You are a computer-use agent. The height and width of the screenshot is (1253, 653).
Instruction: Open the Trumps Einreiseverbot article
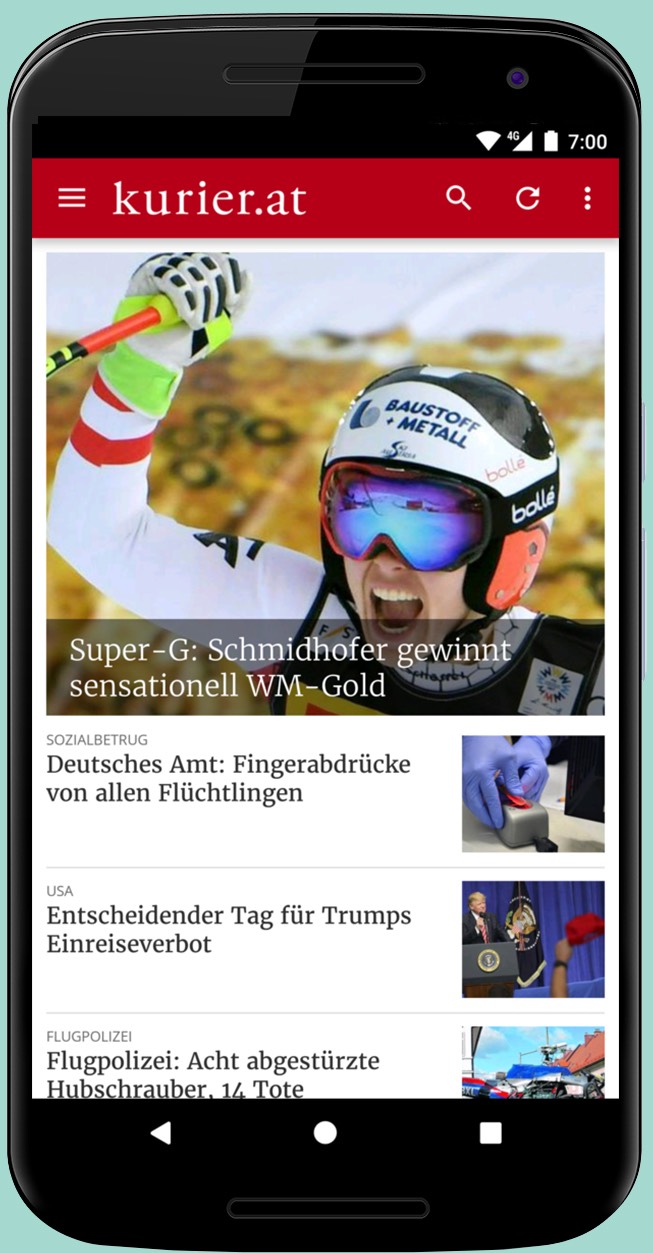click(x=325, y=939)
